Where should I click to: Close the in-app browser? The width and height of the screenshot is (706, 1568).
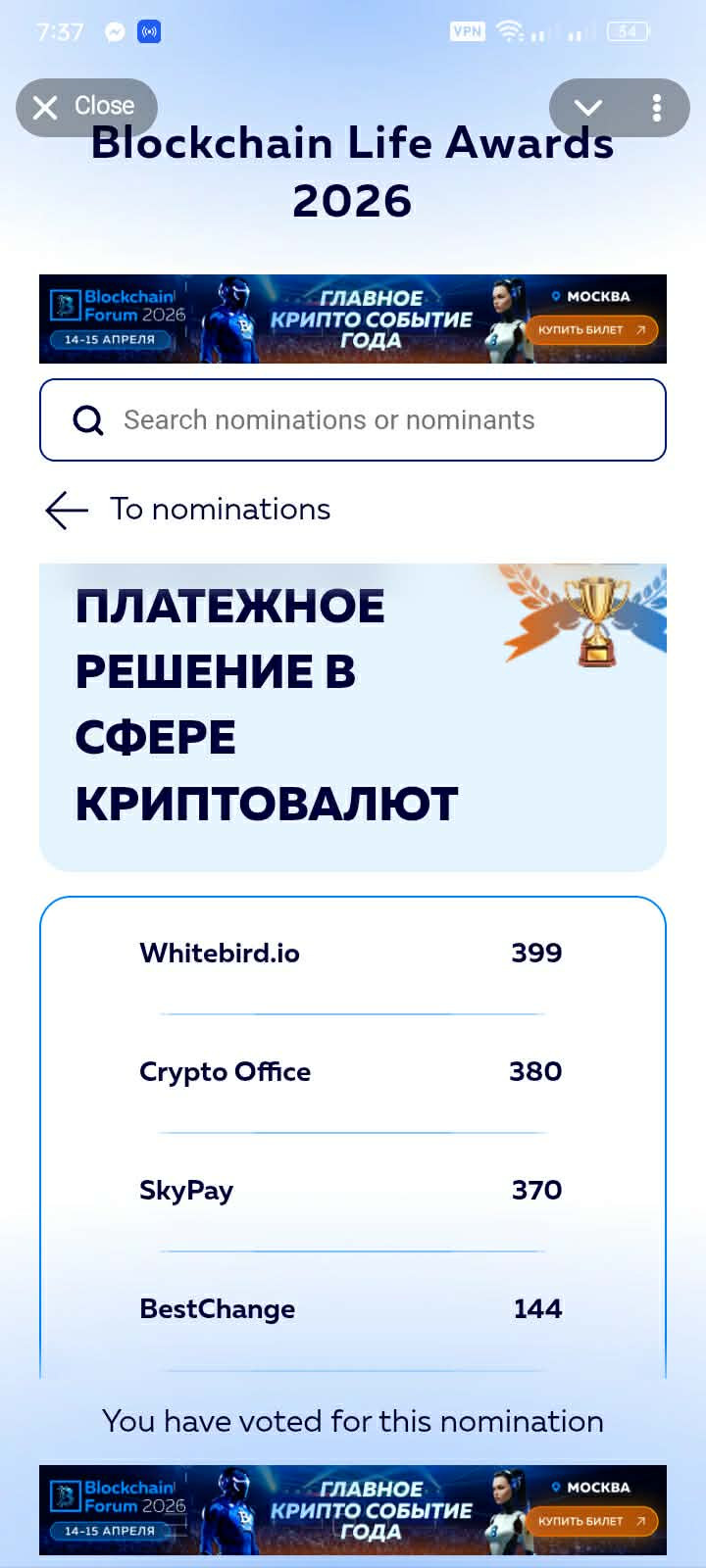[85, 107]
